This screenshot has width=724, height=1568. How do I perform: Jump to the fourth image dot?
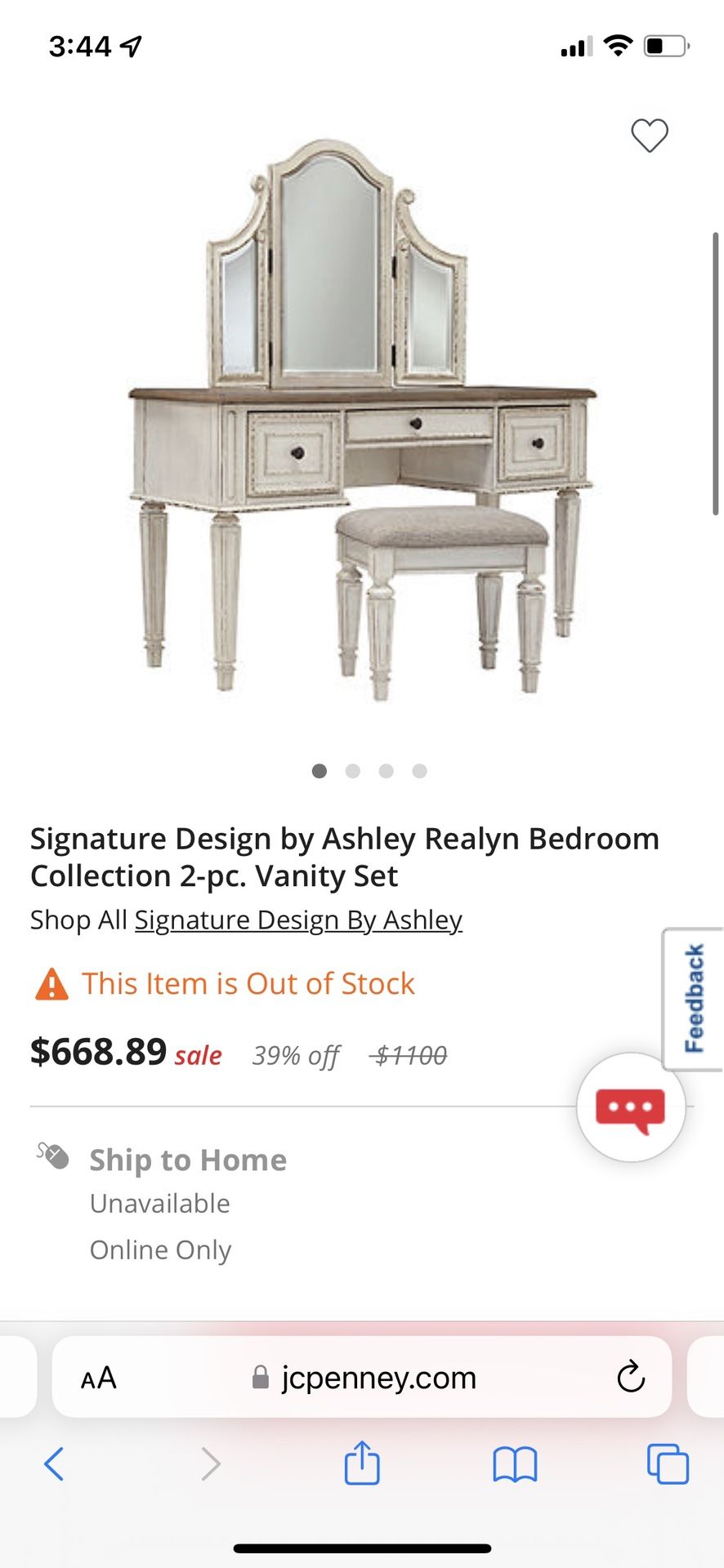point(419,771)
